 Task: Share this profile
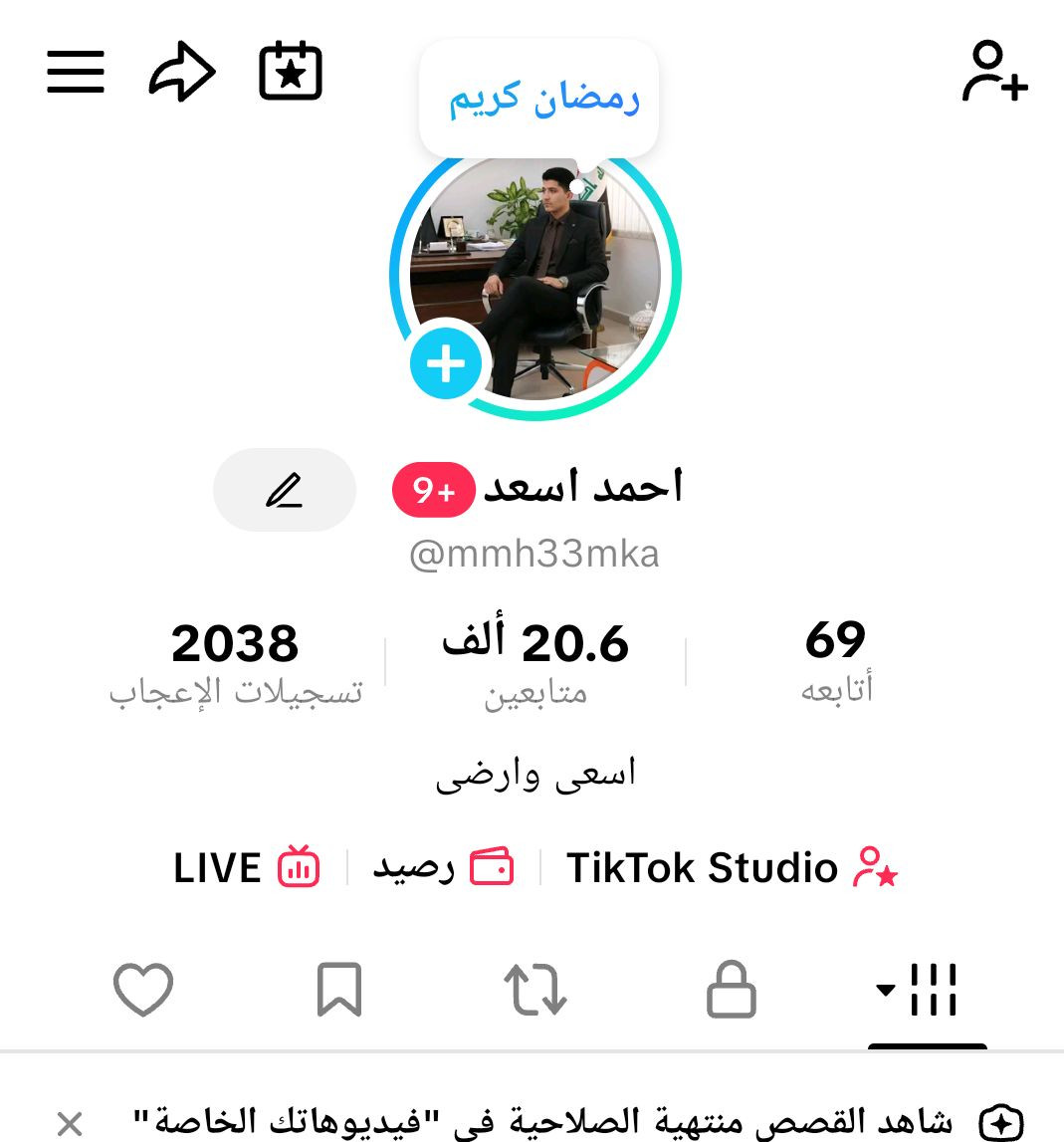[182, 73]
